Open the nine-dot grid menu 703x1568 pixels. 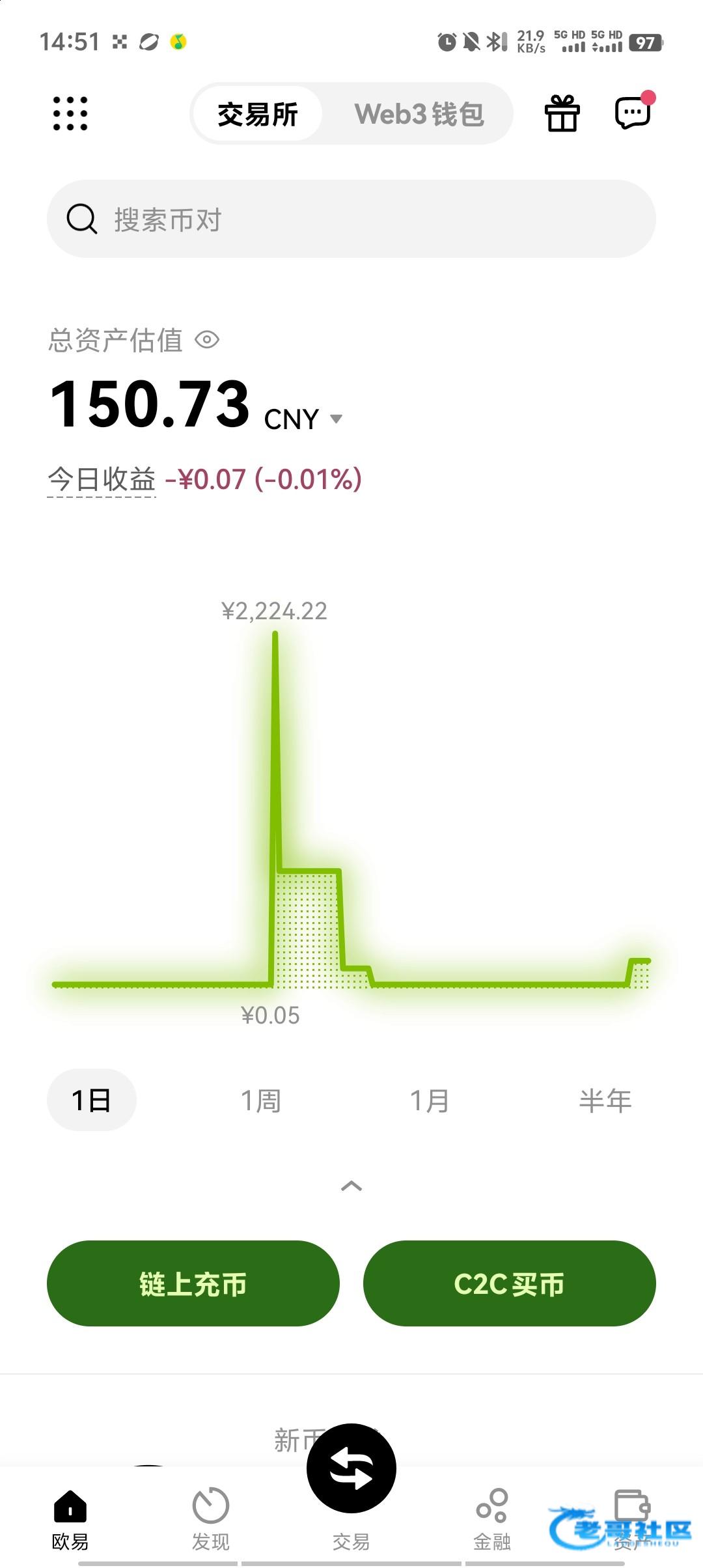coord(70,114)
